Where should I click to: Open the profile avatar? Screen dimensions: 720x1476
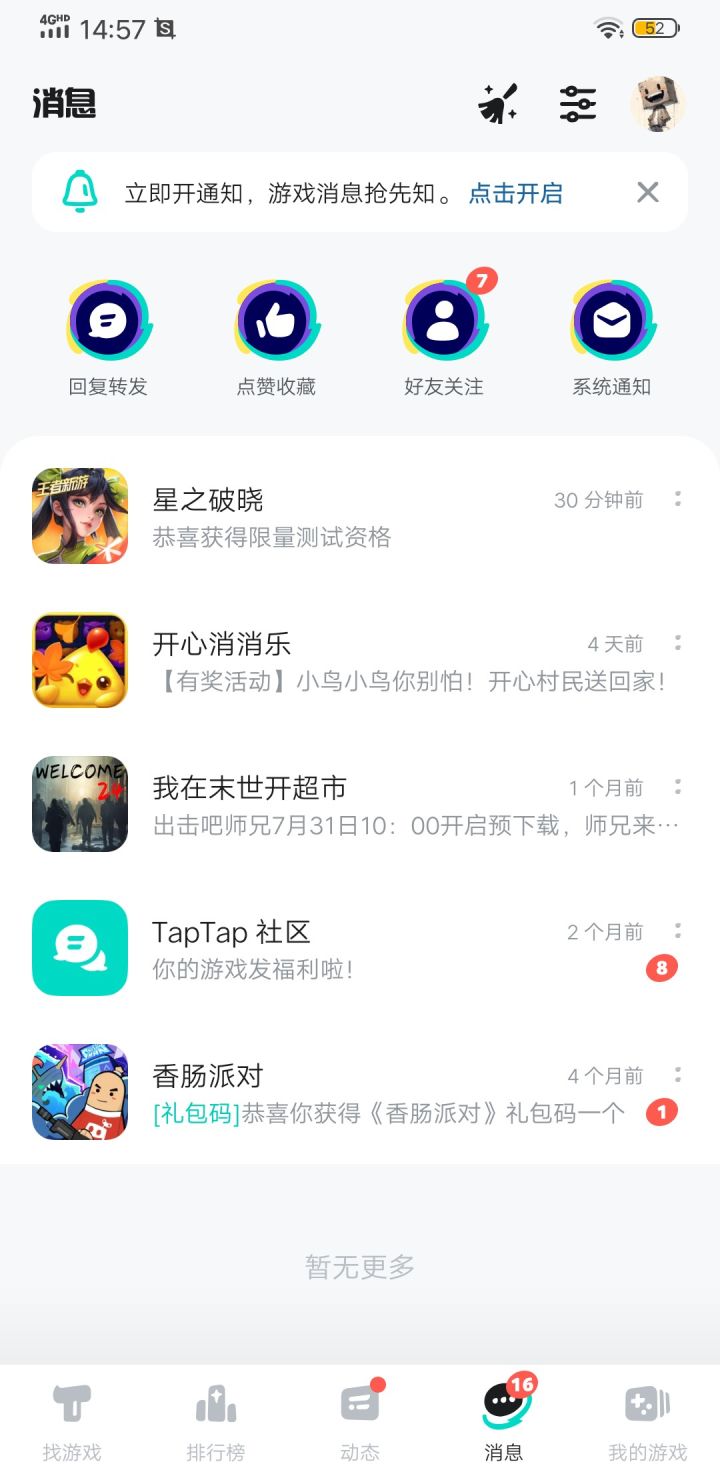[x=657, y=104]
